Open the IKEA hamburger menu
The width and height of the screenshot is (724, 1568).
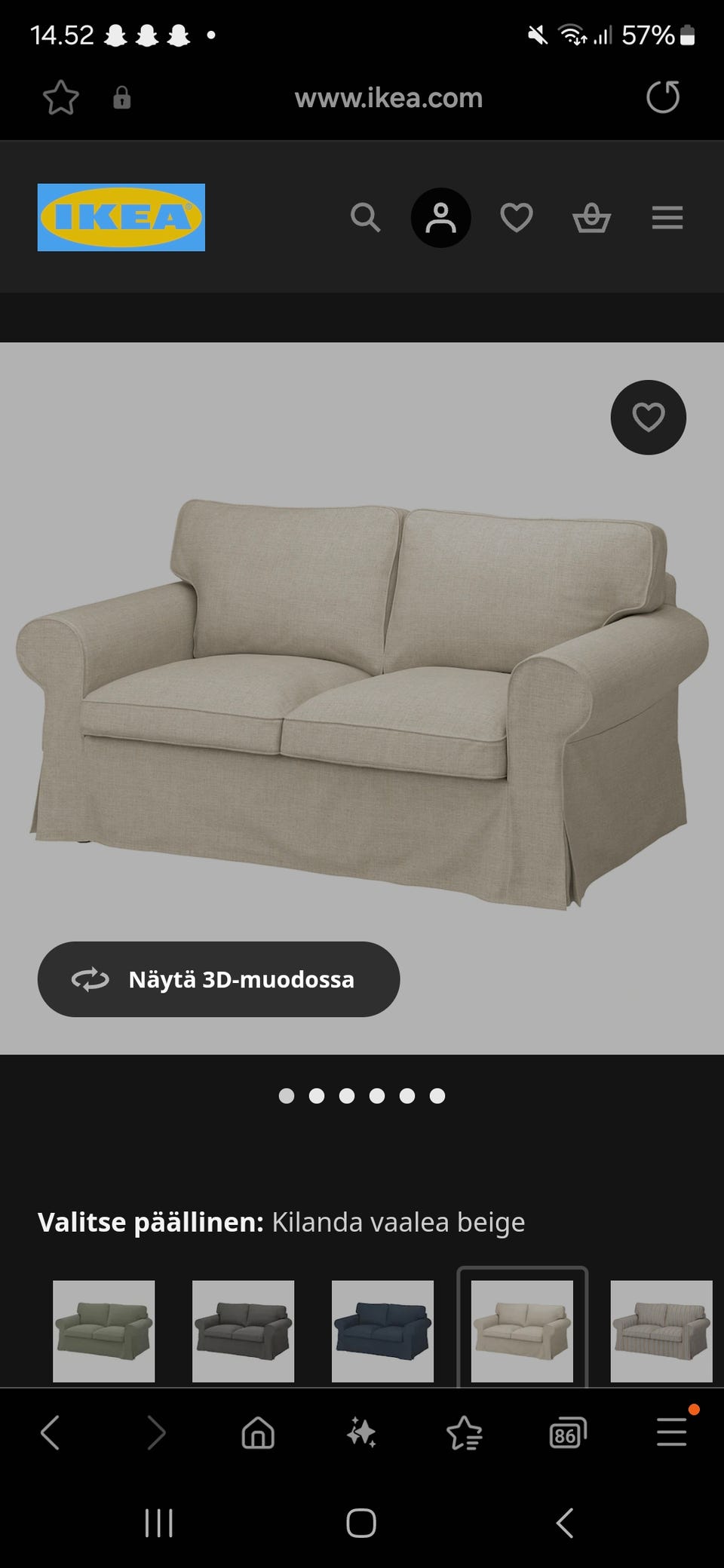click(x=667, y=218)
